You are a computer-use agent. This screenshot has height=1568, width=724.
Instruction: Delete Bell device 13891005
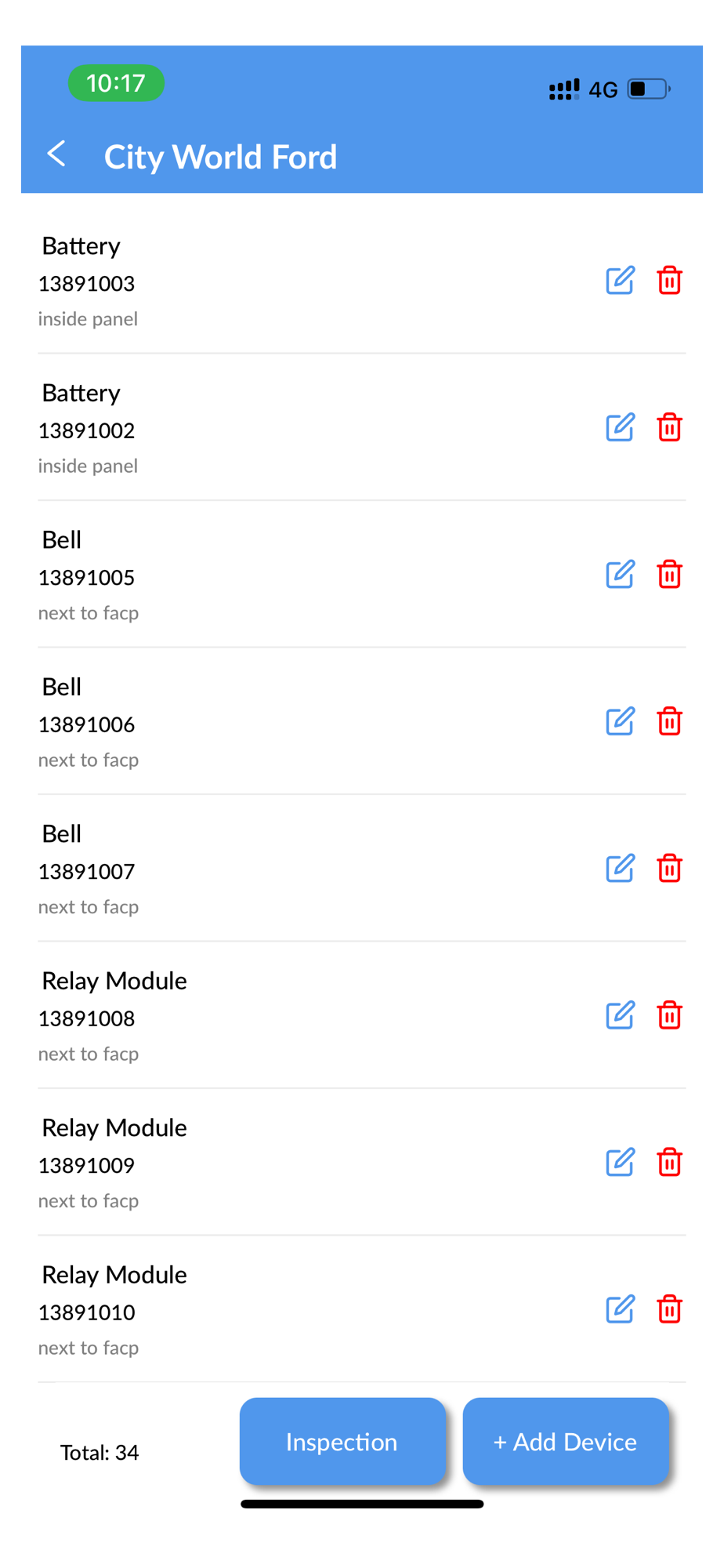669,574
